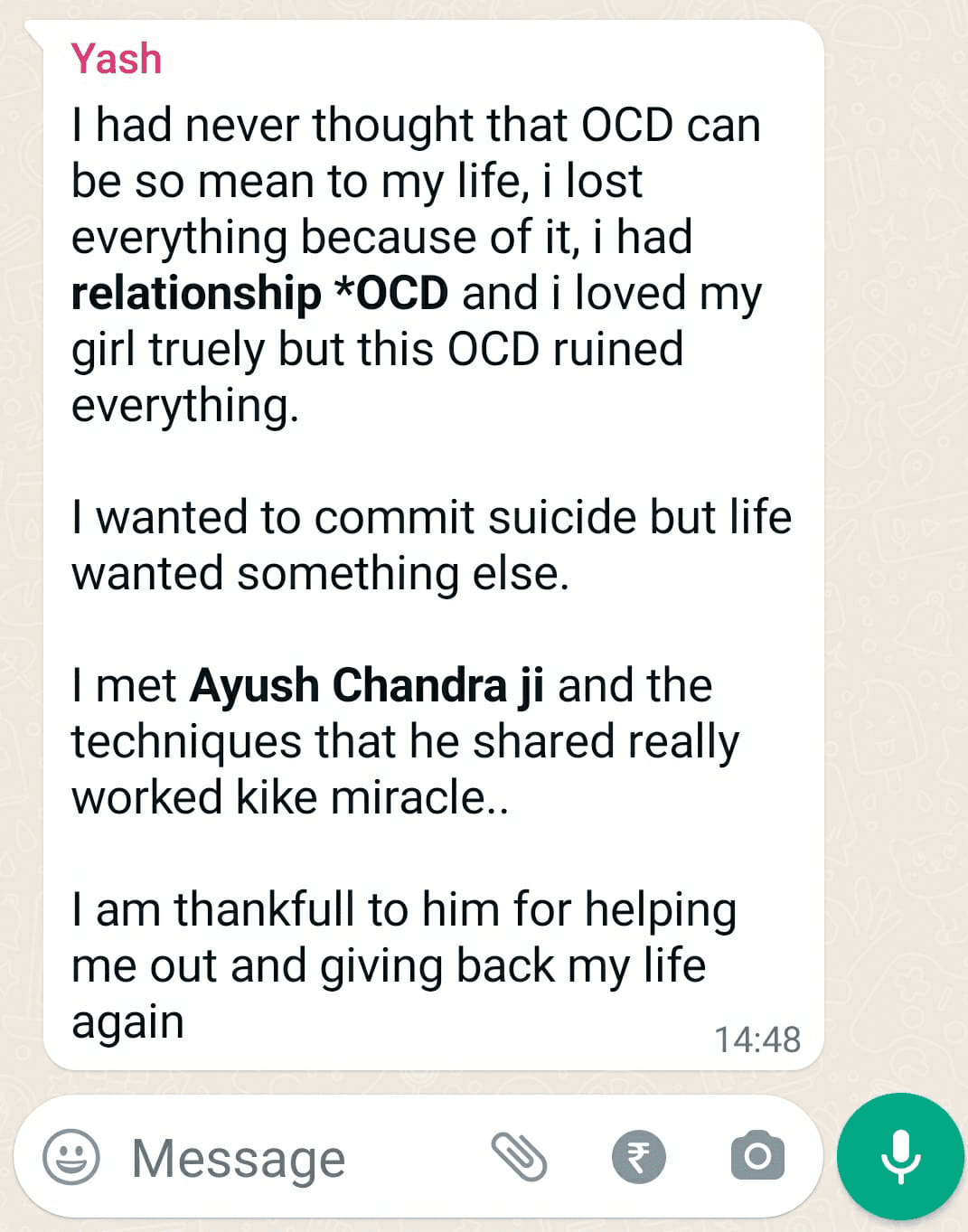The image size is (968, 1232).
Task: Tap the microphone voice message button
Action: point(900,1156)
